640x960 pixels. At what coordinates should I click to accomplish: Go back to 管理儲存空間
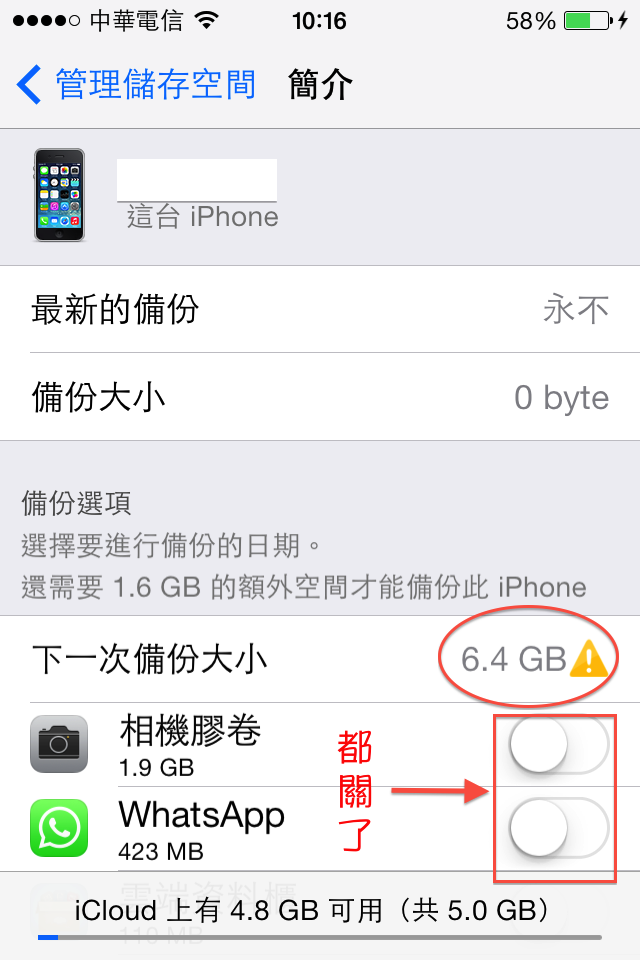[135, 85]
